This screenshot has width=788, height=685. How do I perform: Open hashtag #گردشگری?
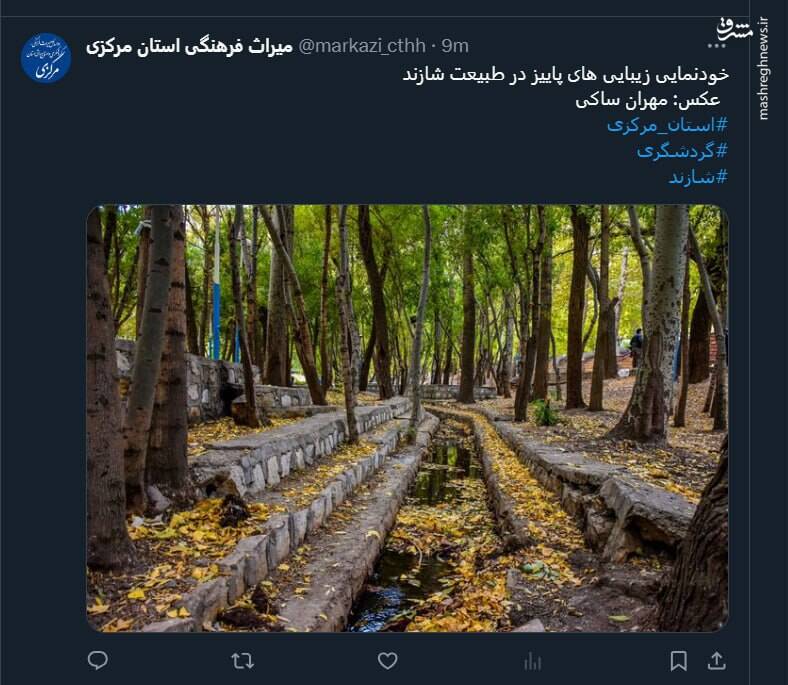[x=682, y=151]
